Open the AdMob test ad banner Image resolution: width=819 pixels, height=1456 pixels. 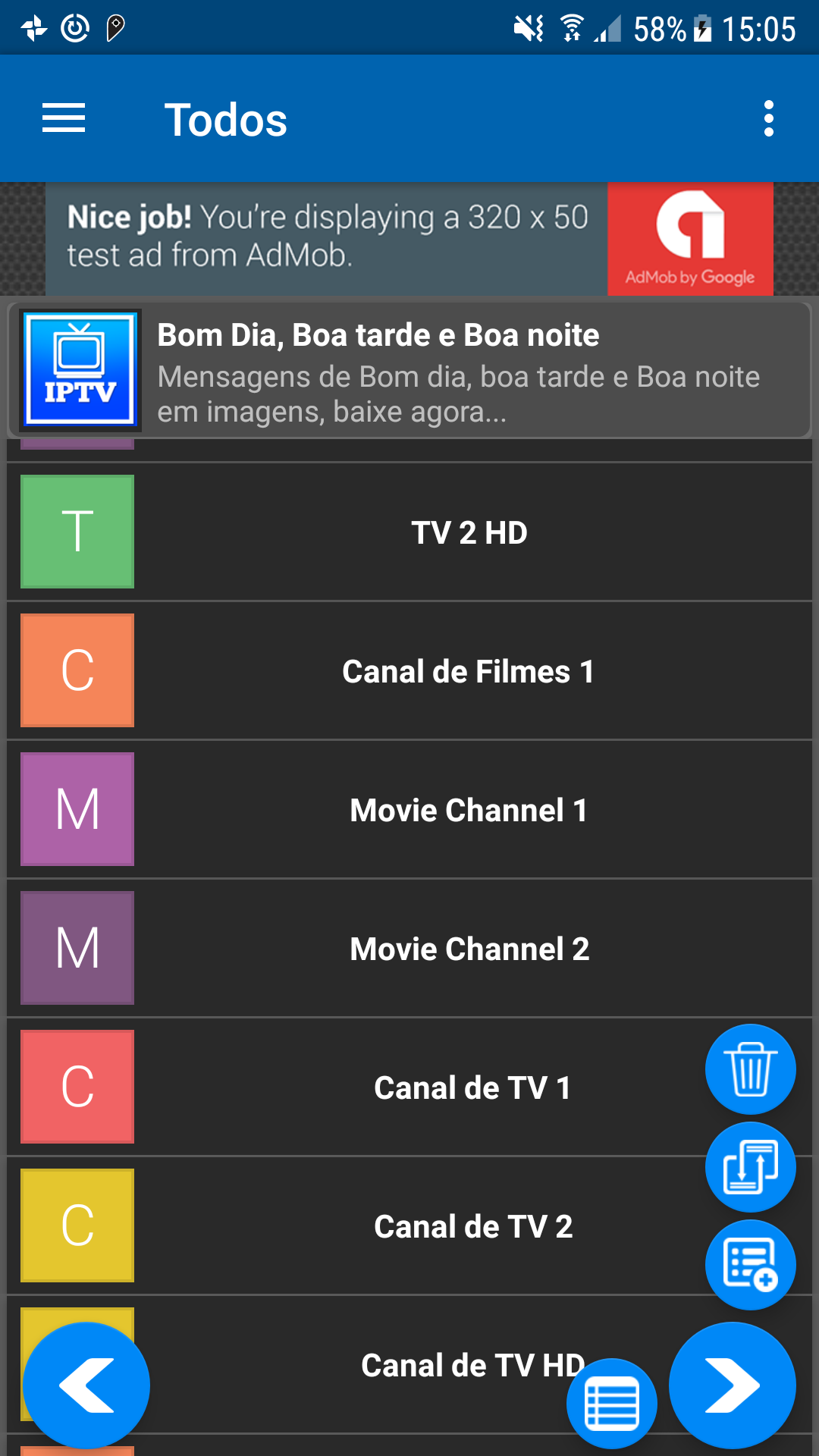(x=409, y=238)
